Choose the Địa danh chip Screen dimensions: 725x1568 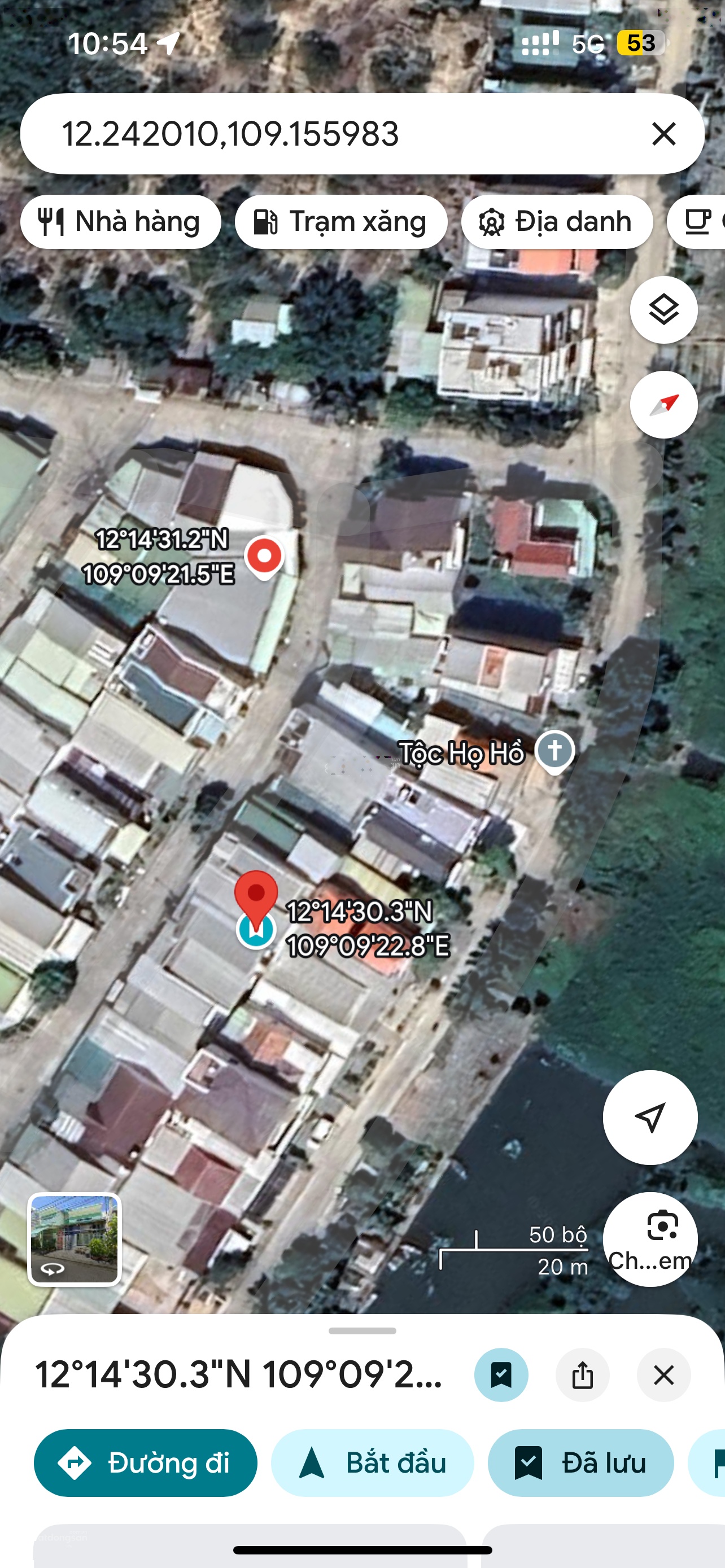556,222
